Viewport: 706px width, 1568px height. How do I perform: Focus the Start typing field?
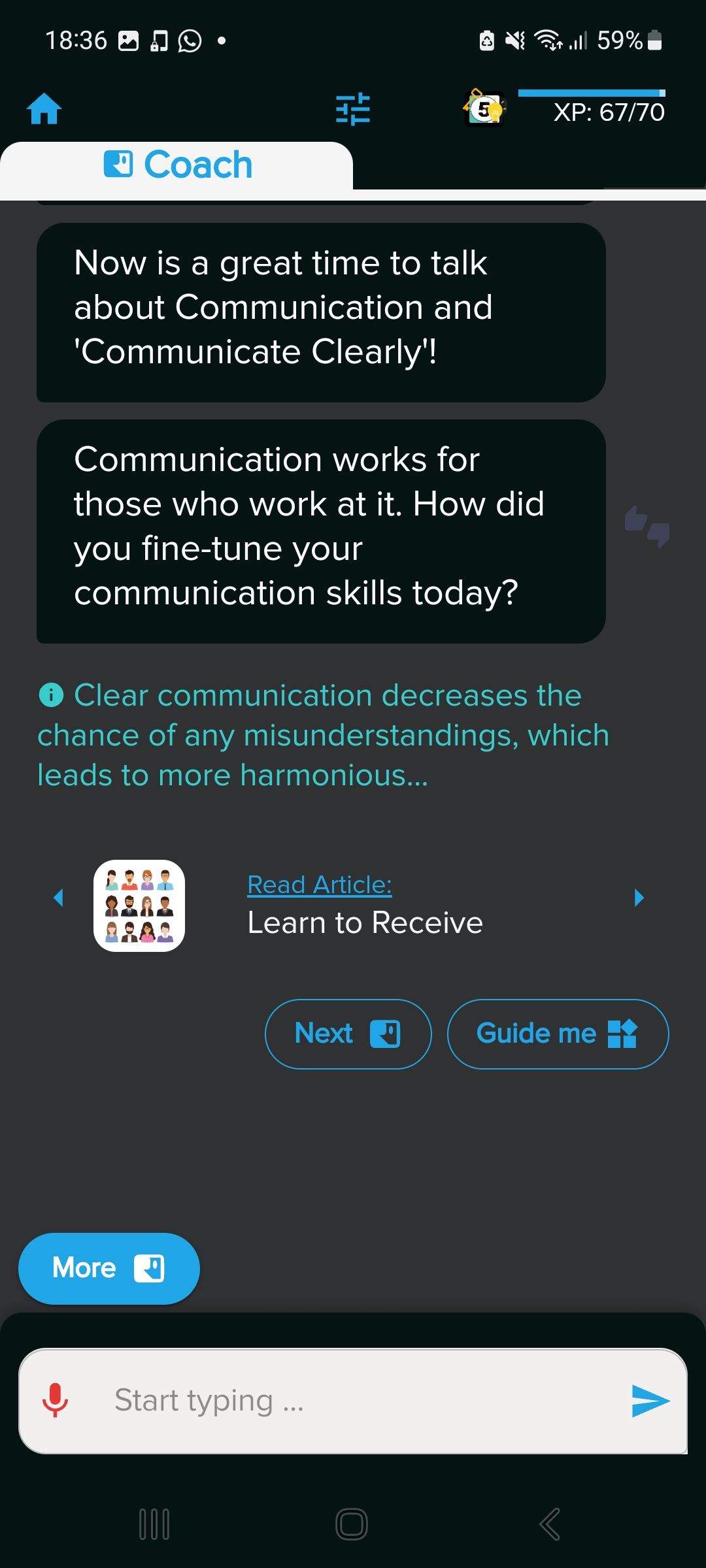click(353, 1401)
